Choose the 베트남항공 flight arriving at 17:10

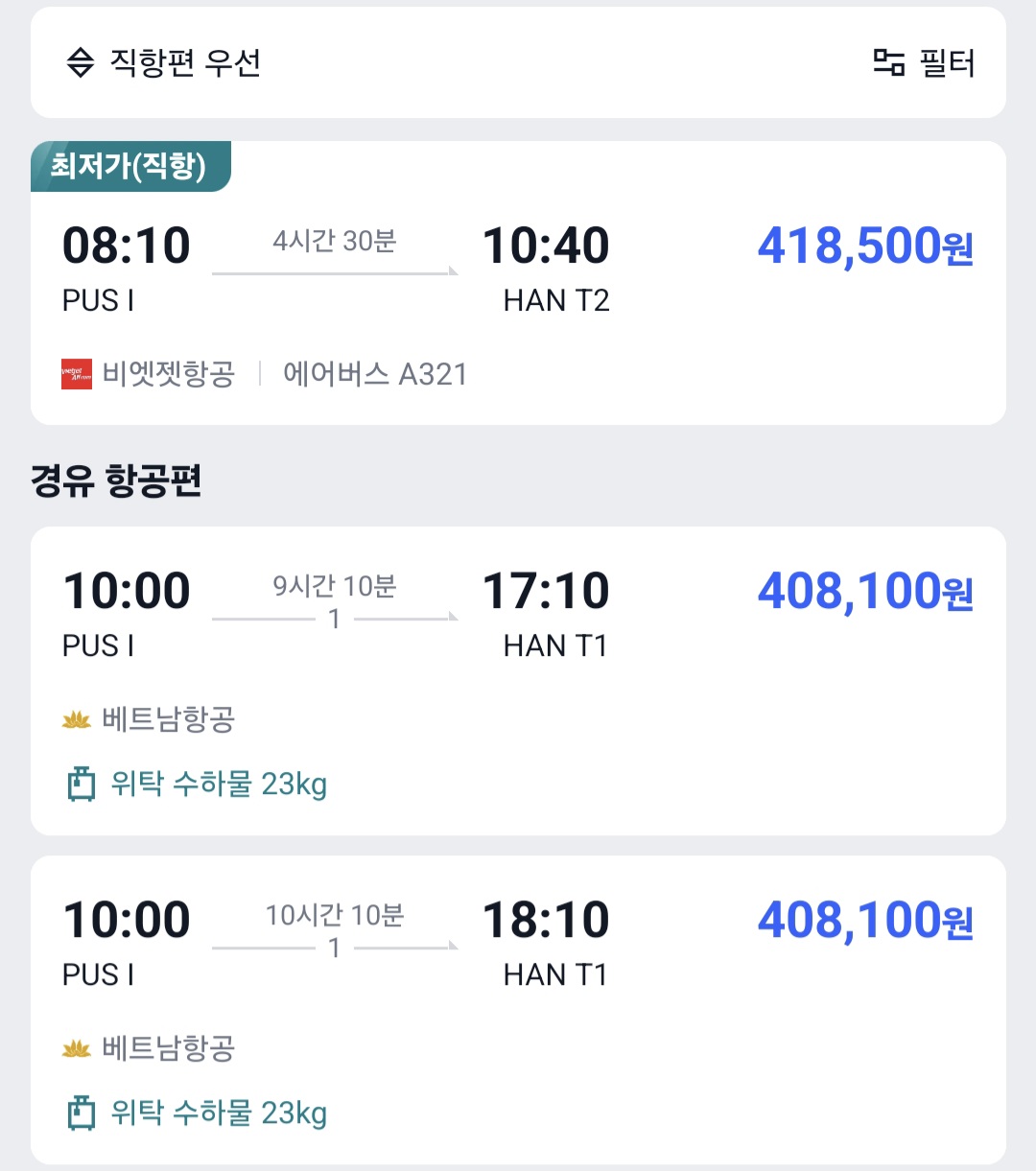pyautogui.click(x=518, y=680)
